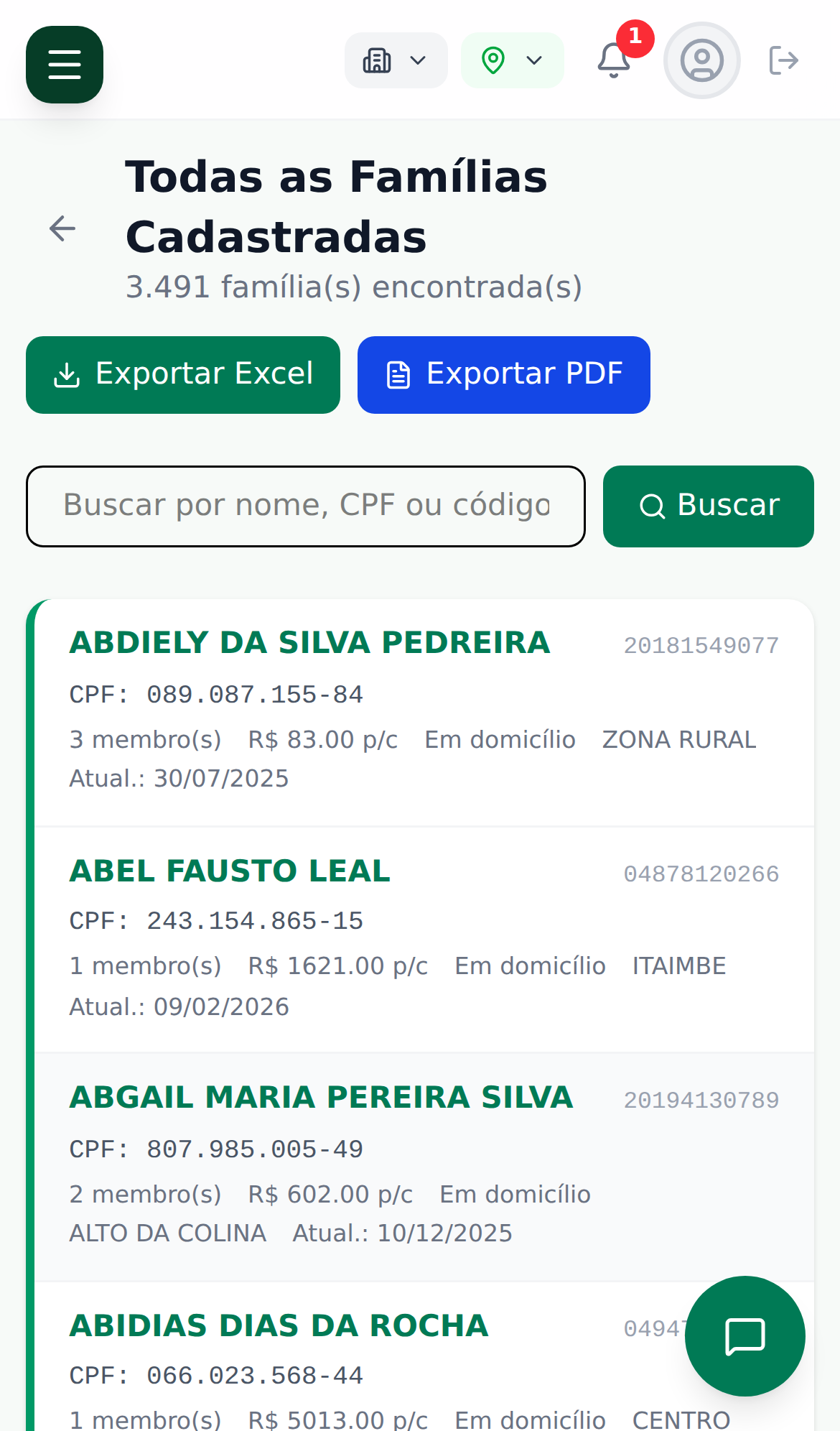Open the floating chat button

[745, 1336]
